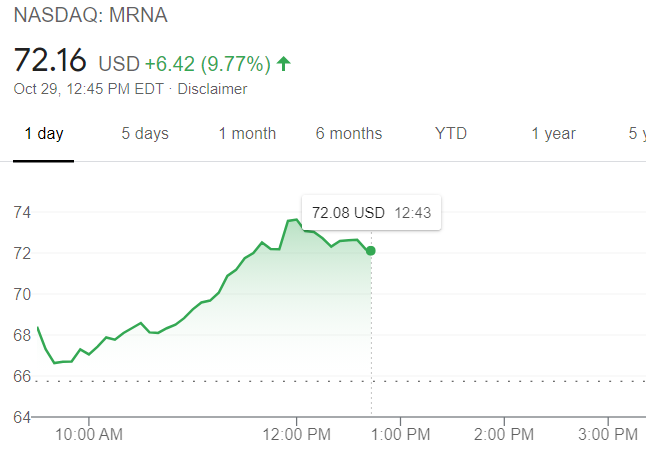
Task: View the YTD stock performance
Action: pos(451,134)
